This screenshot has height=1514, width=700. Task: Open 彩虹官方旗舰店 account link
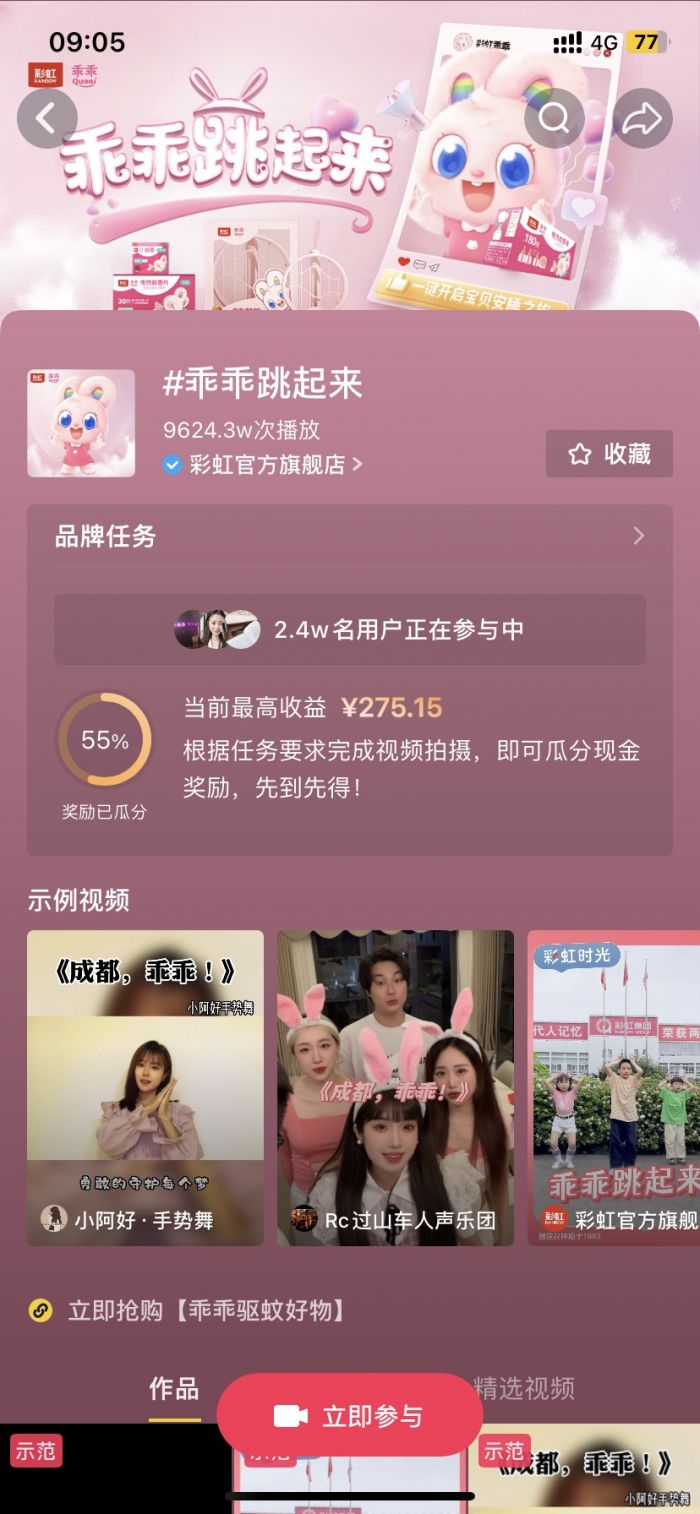coord(263,464)
